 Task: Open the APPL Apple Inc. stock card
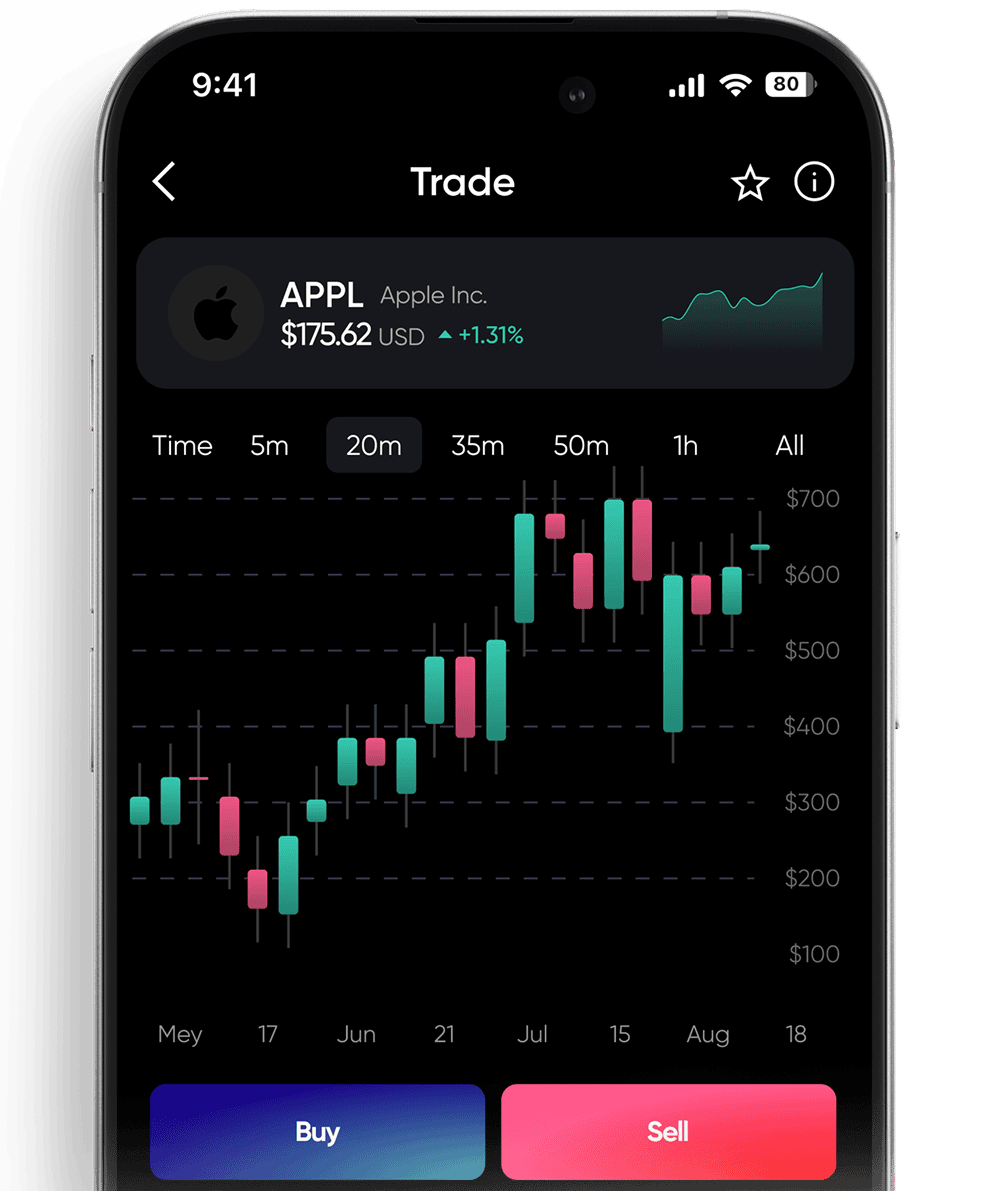tap(495, 313)
